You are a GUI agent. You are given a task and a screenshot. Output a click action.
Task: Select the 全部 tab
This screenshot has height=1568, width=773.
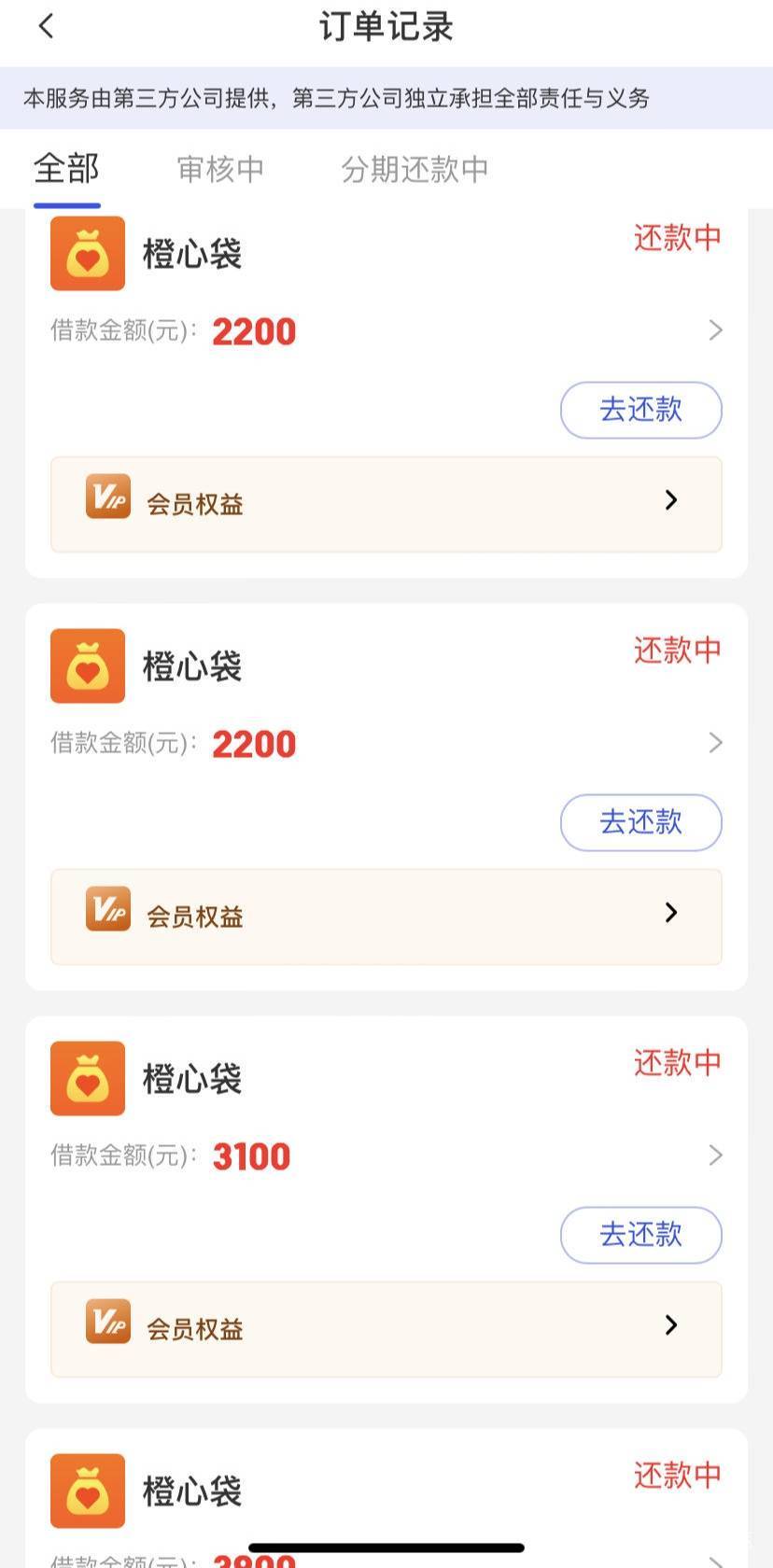tap(66, 169)
